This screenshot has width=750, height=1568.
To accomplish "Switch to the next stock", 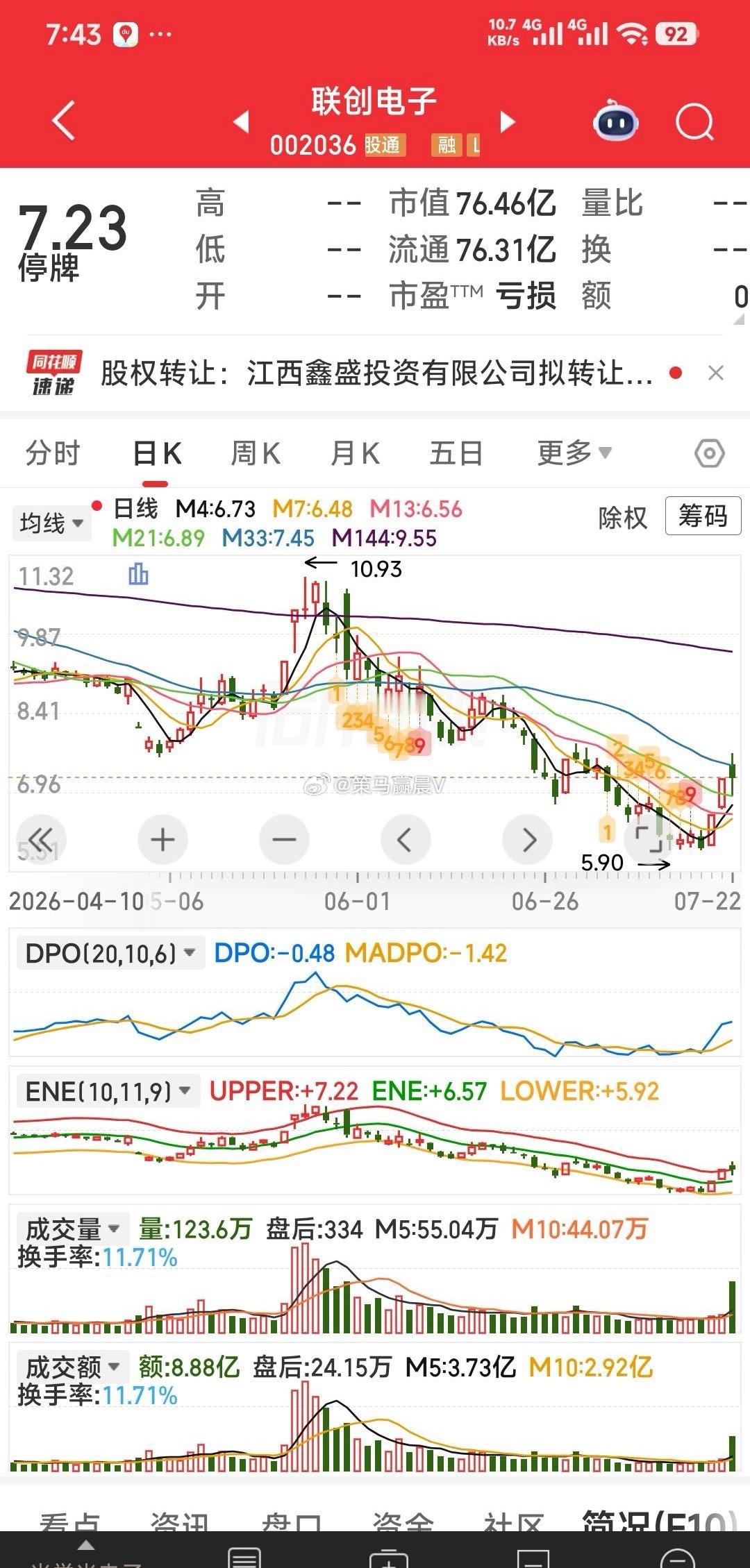I will pos(508,121).
